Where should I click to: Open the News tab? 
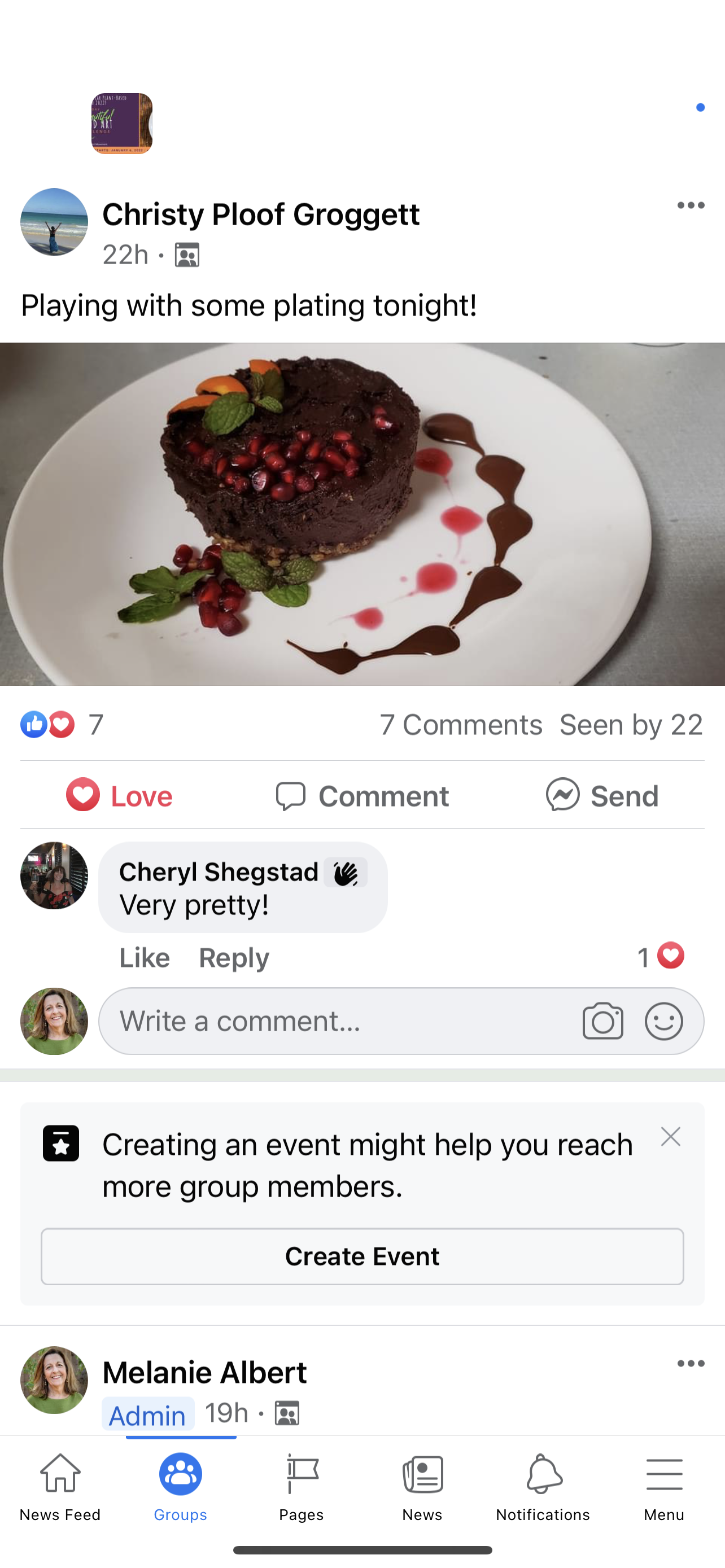422,1486
